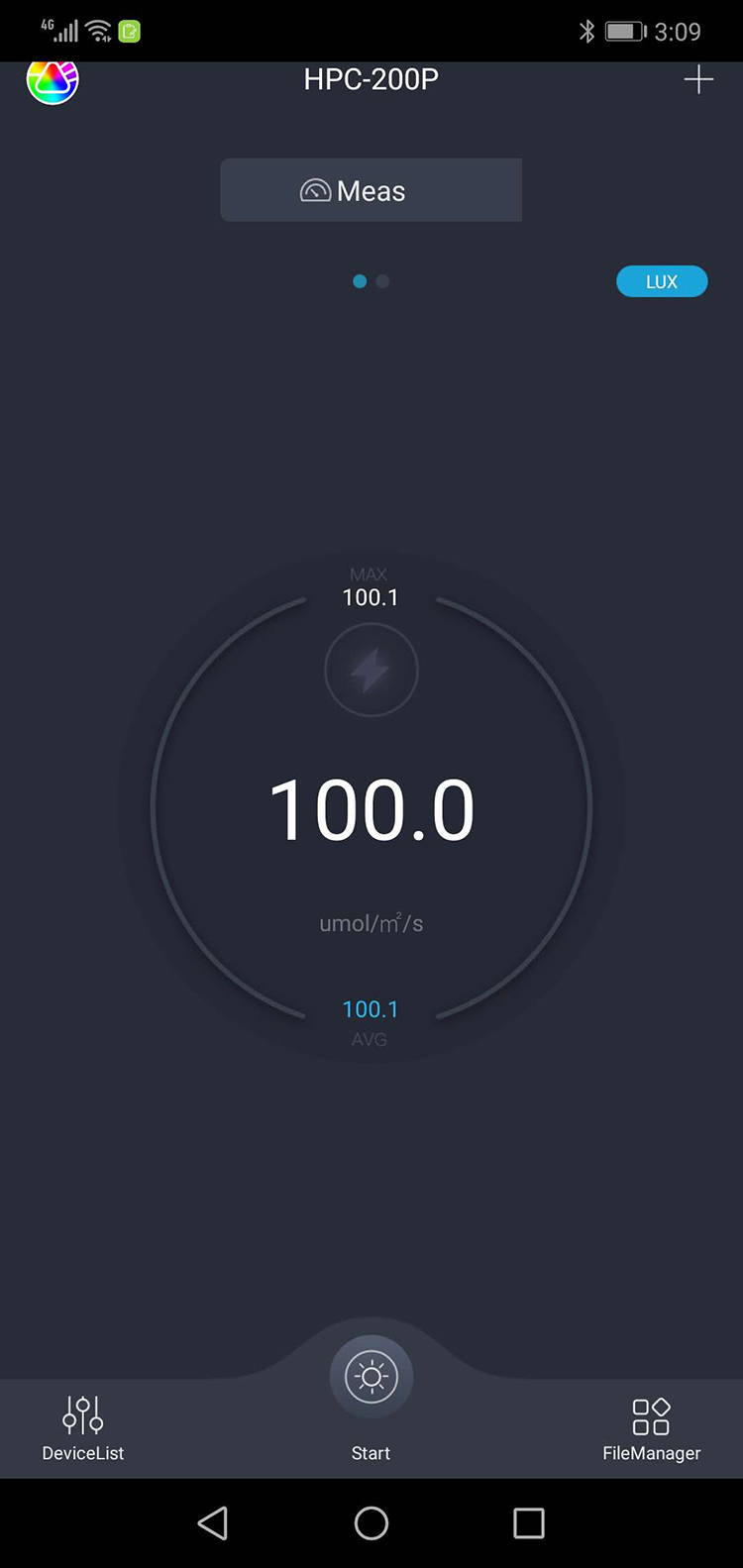Open the Meas mode selector

[371, 190]
